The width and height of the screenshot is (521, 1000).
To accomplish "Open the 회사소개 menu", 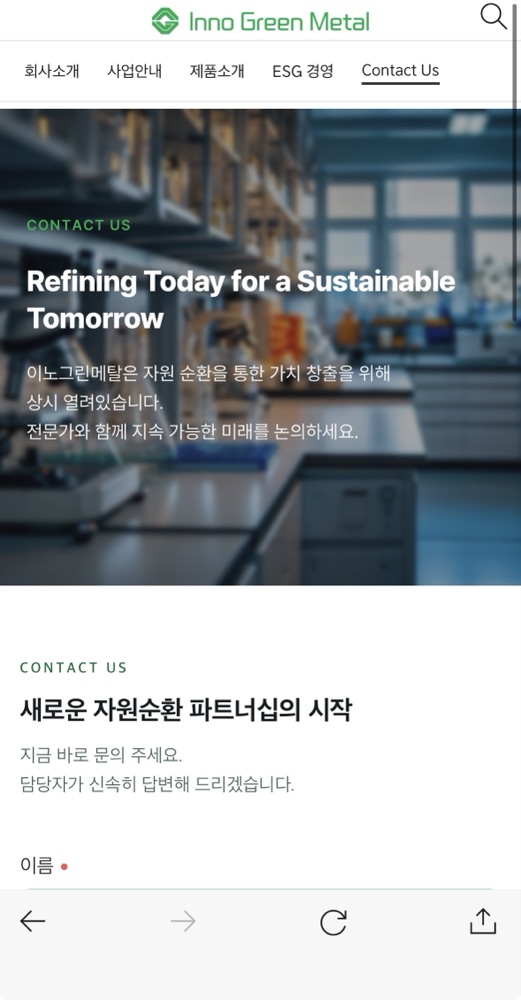I will pyautogui.click(x=52, y=71).
